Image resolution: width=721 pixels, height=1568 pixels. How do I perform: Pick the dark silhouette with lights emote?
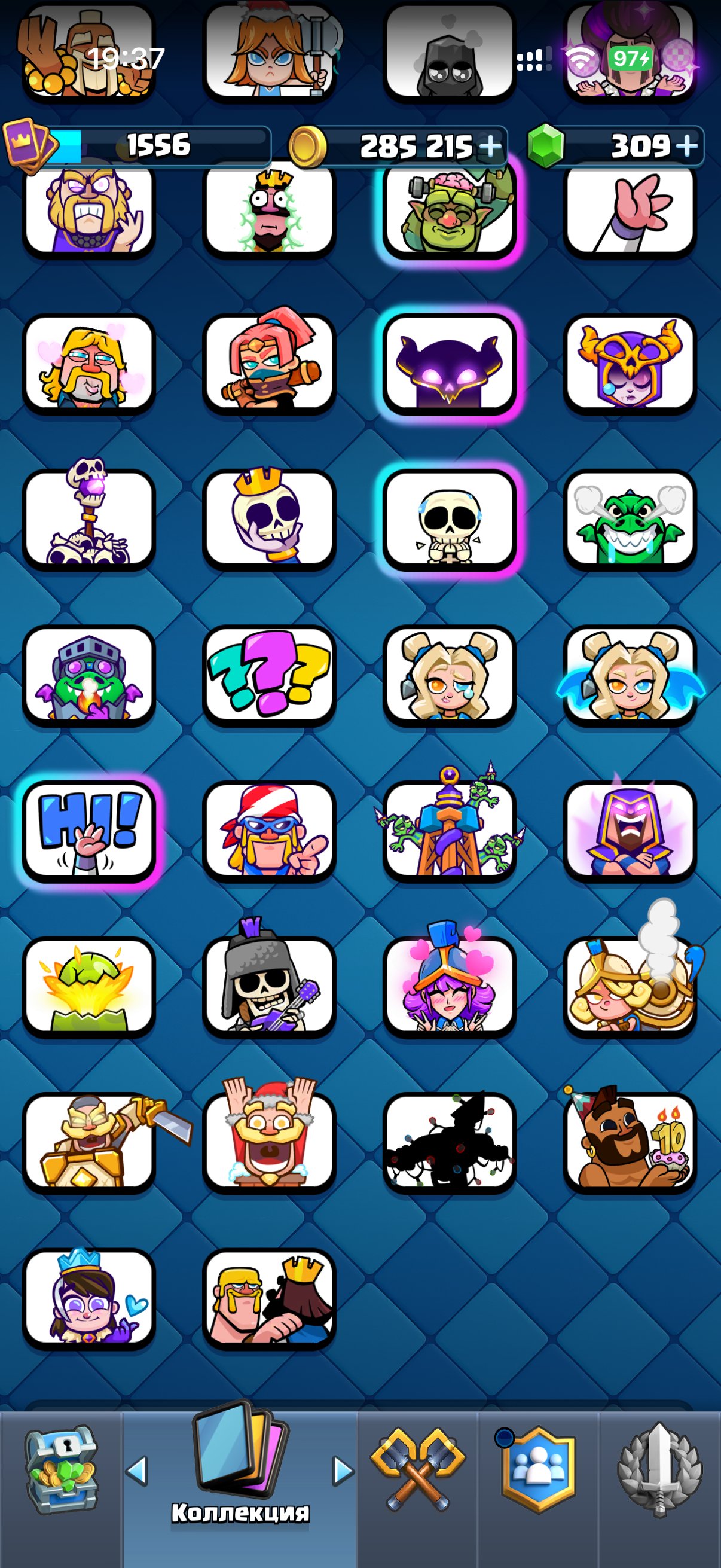450,1143
